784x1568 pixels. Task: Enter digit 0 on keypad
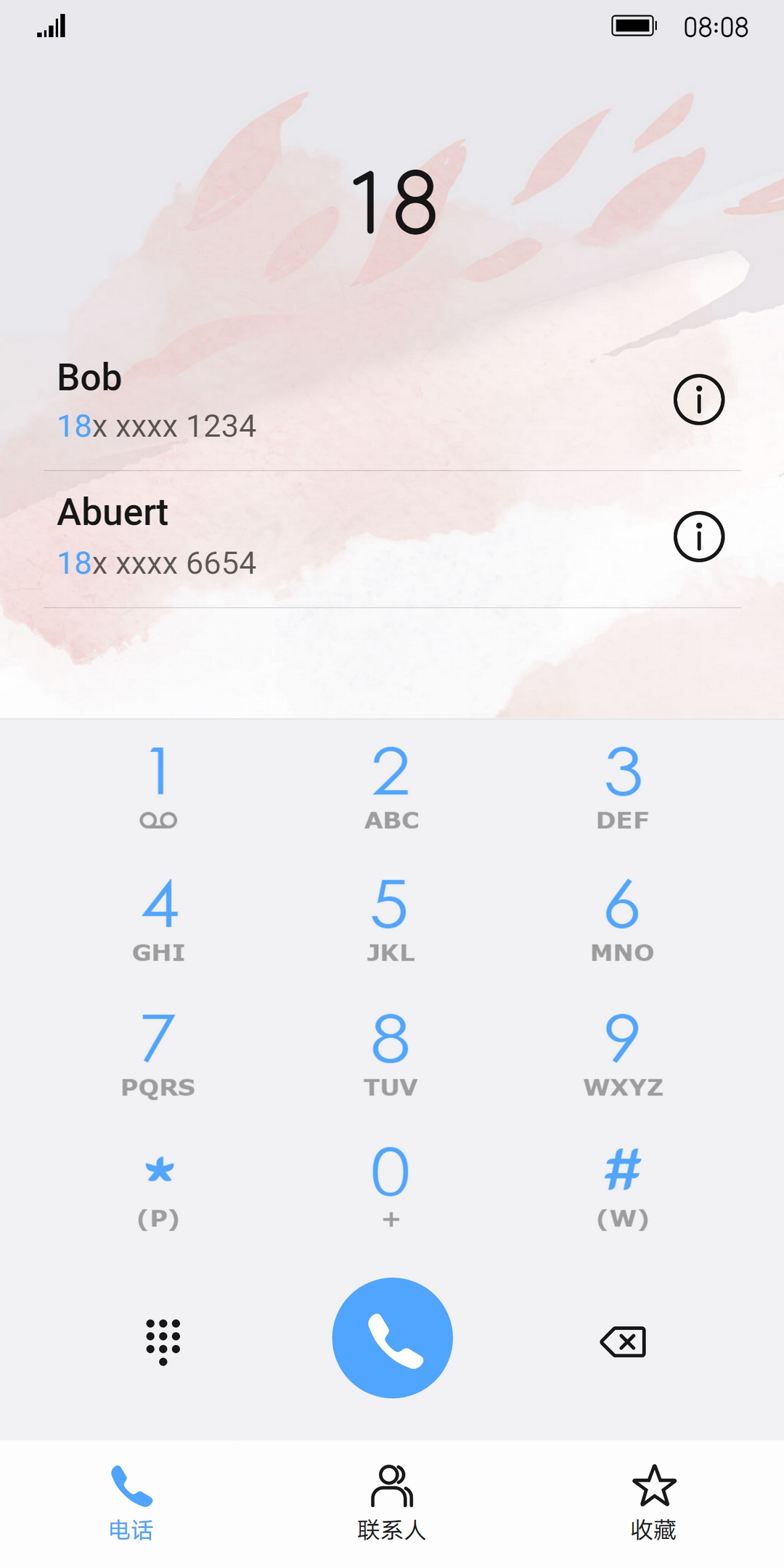coord(391,1185)
